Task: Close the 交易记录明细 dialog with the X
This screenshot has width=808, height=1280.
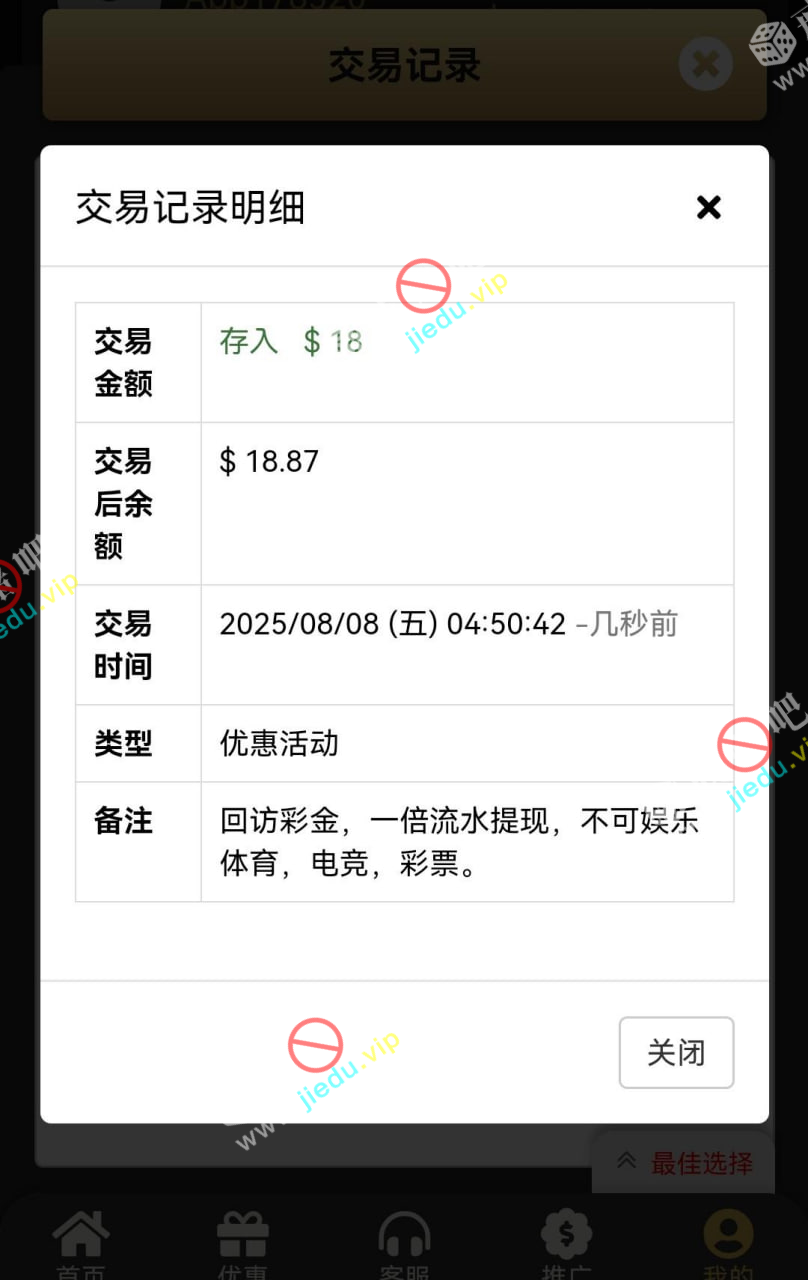Action: [x=708, y=207]
